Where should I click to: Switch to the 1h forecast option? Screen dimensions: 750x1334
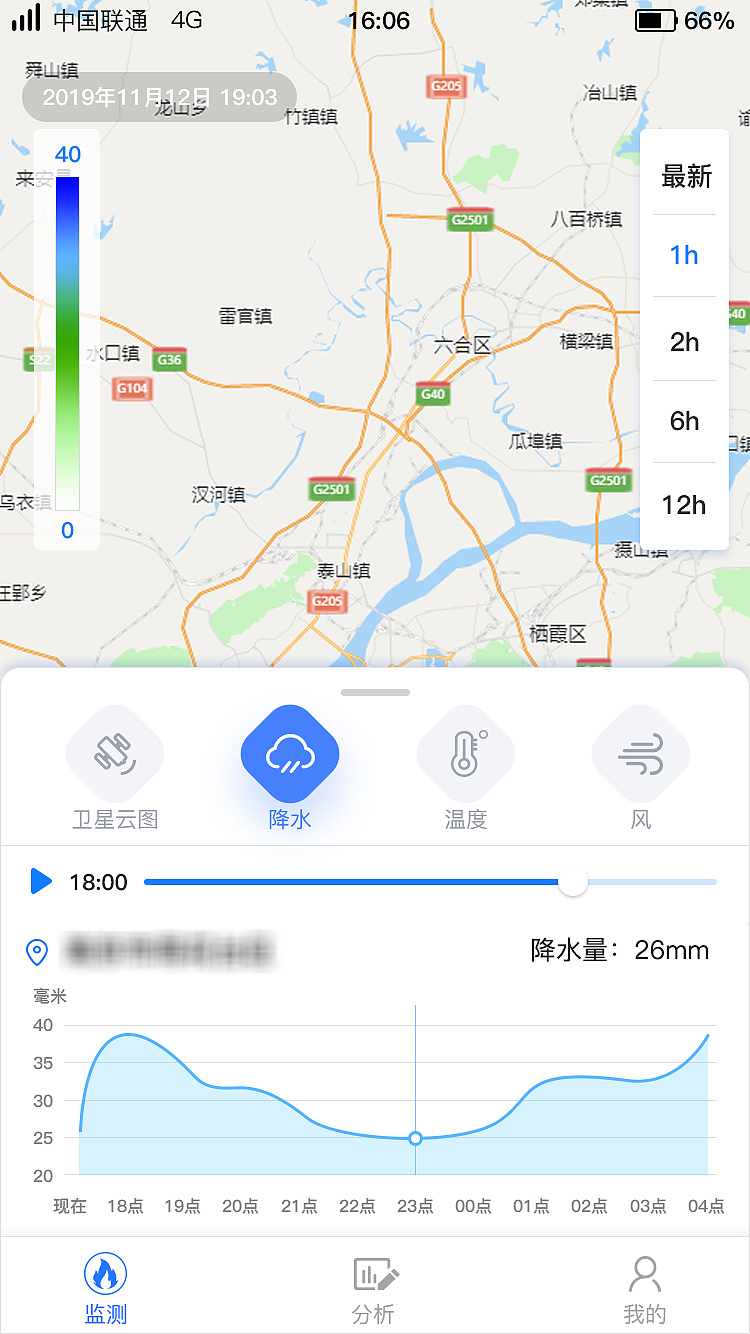(684, 256)
